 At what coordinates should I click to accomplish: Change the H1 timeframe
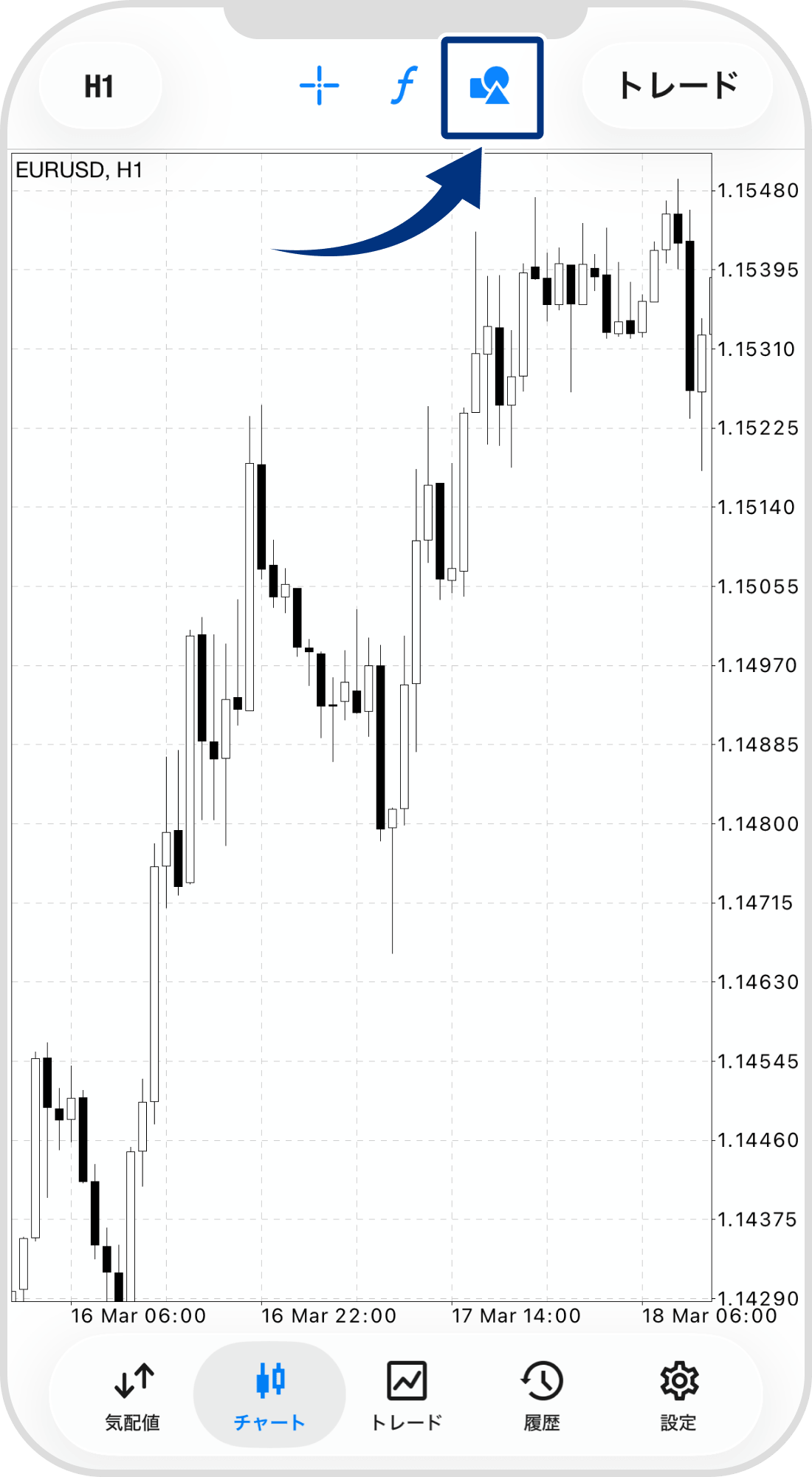100,86
